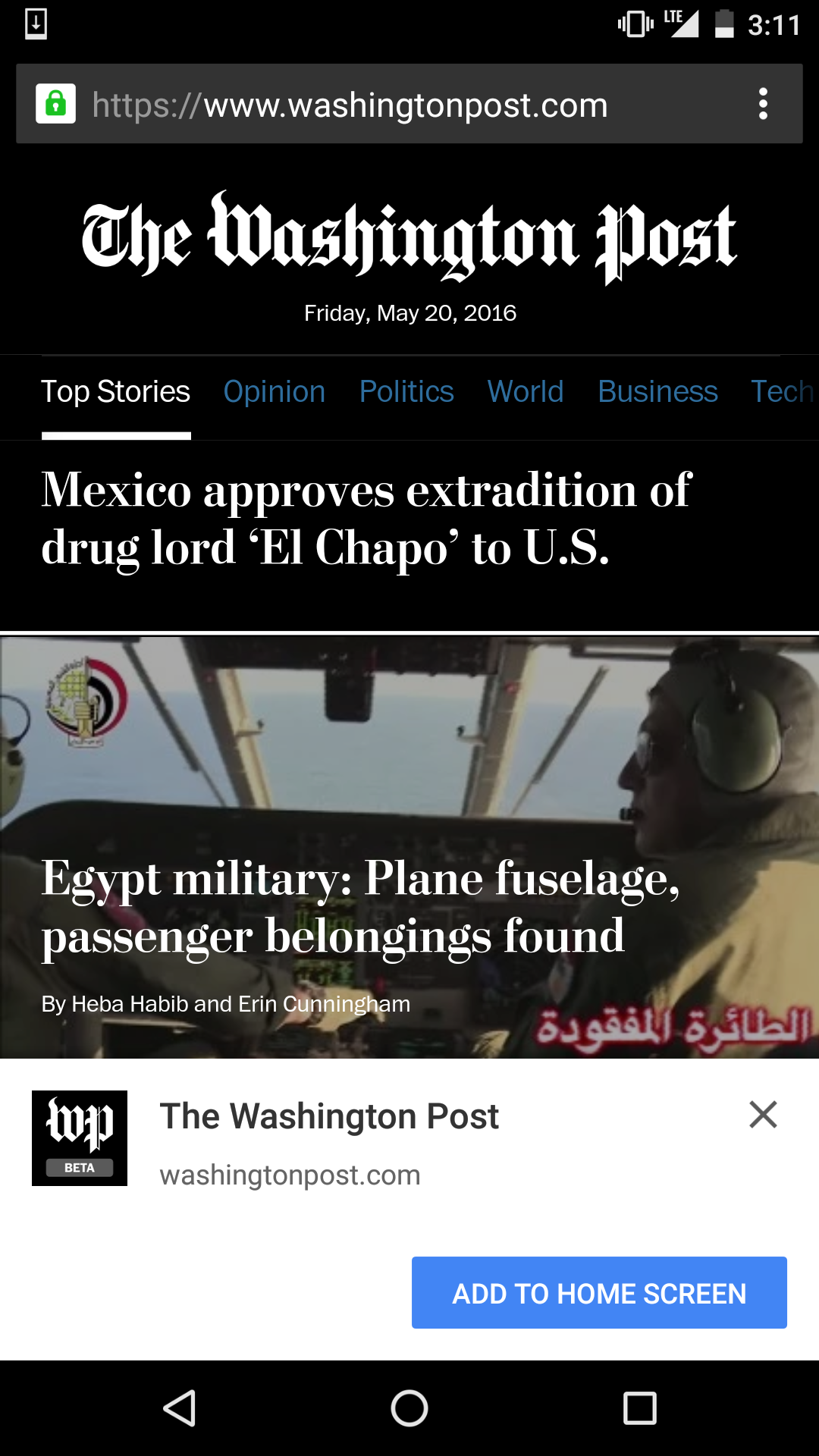The width and height of the screenshot is (819, 1456).
Task: Go back using the system back button
Action: point(180,1408)
